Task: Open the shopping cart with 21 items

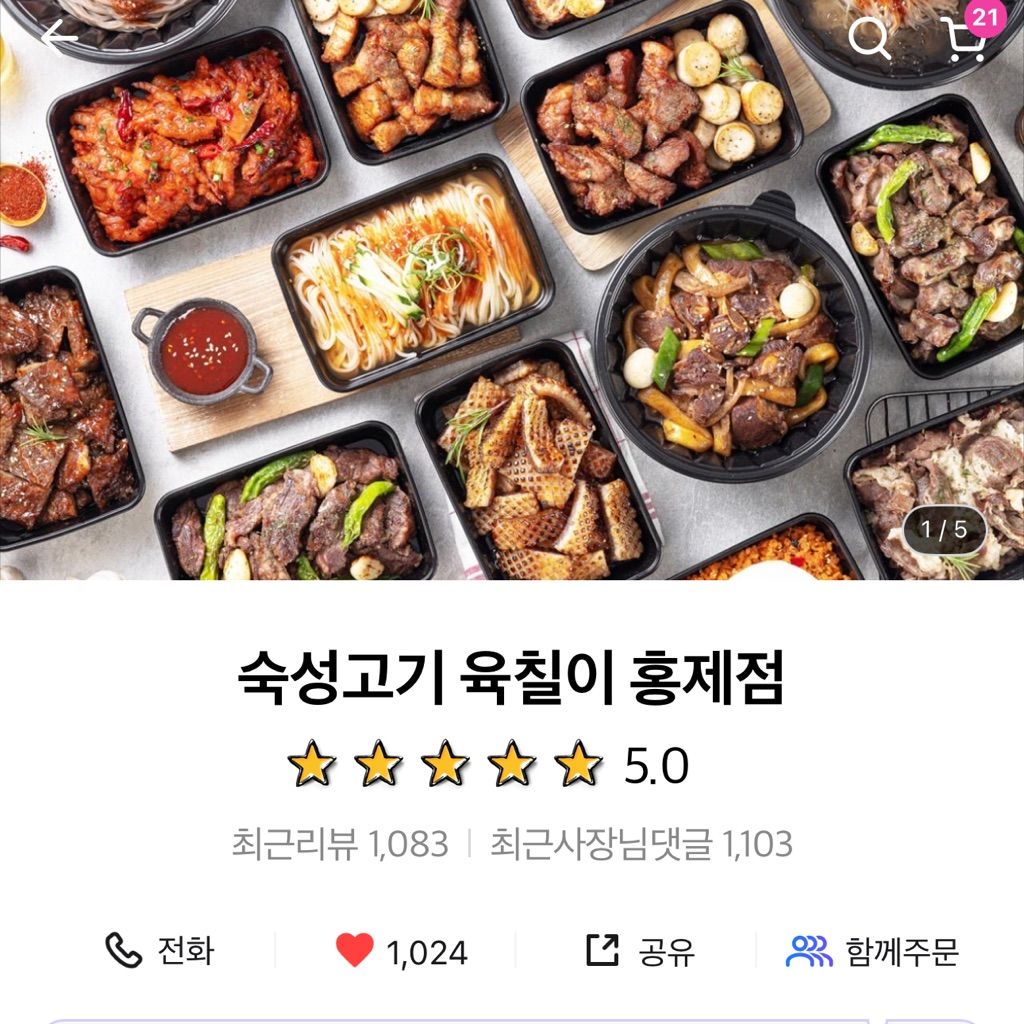Action: tap(965, 38)
